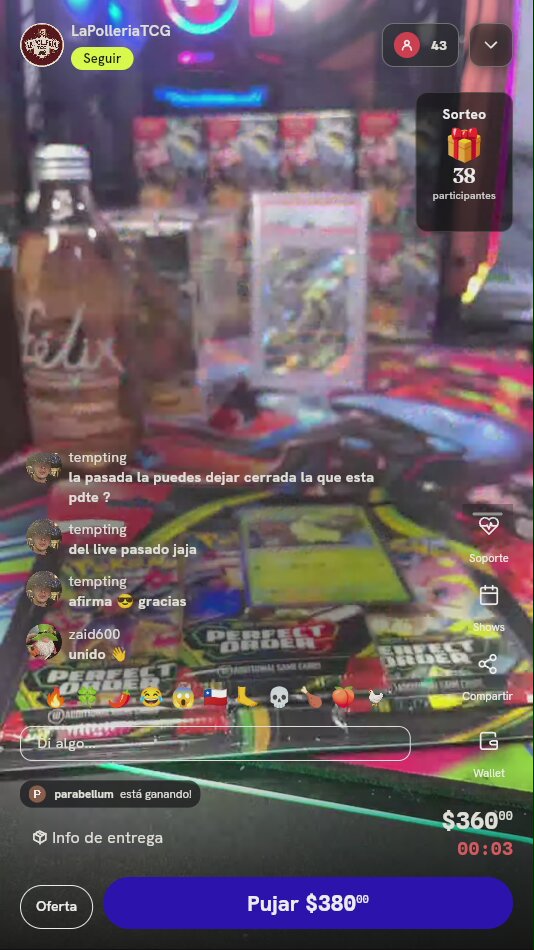Viewport: 534px width, 950px height.
Task: Send the peach emoji reaction
Action: point(343,698)
